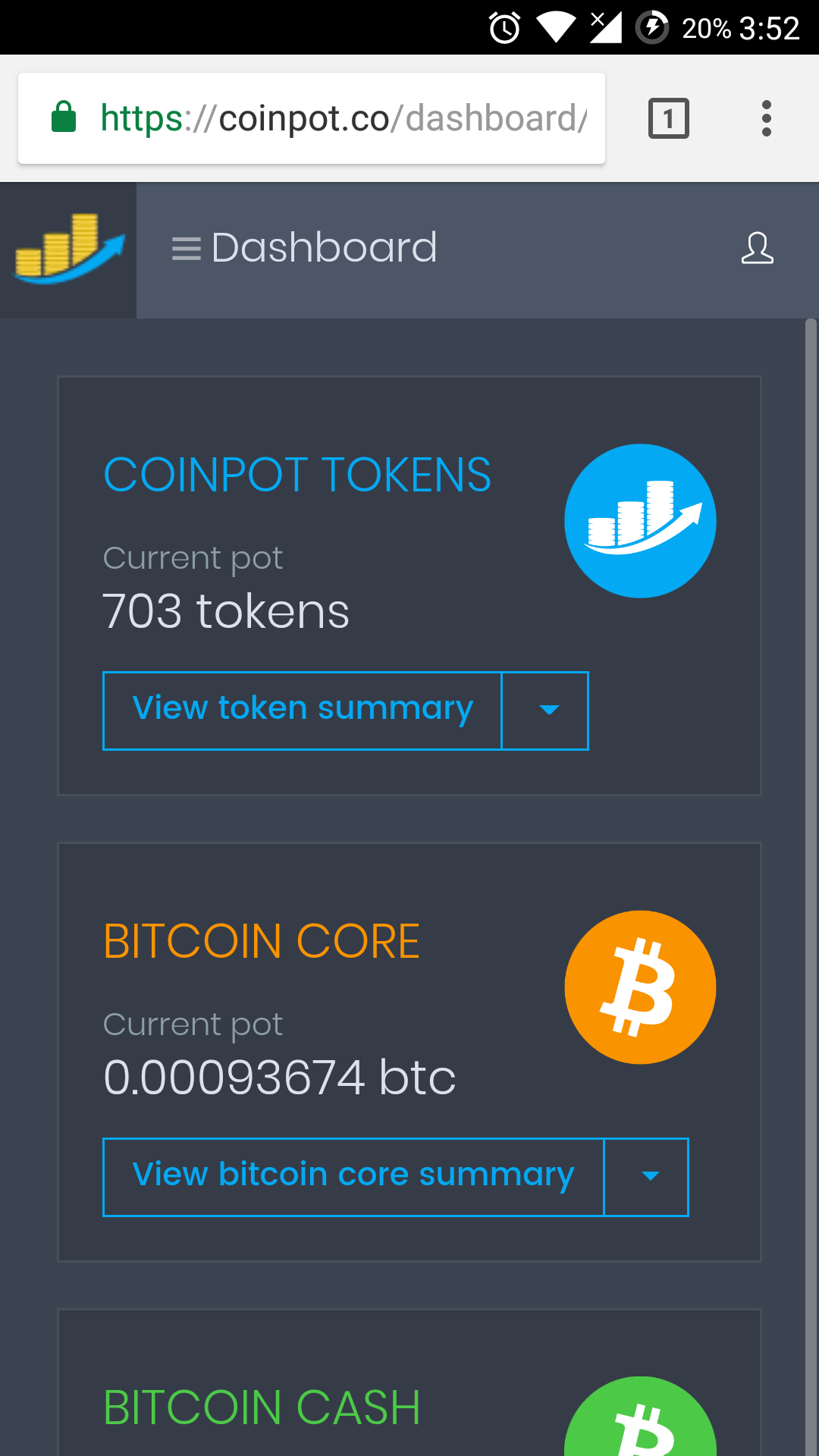Click the View token summary button
819x1456 pixels.
click(302, 710)
